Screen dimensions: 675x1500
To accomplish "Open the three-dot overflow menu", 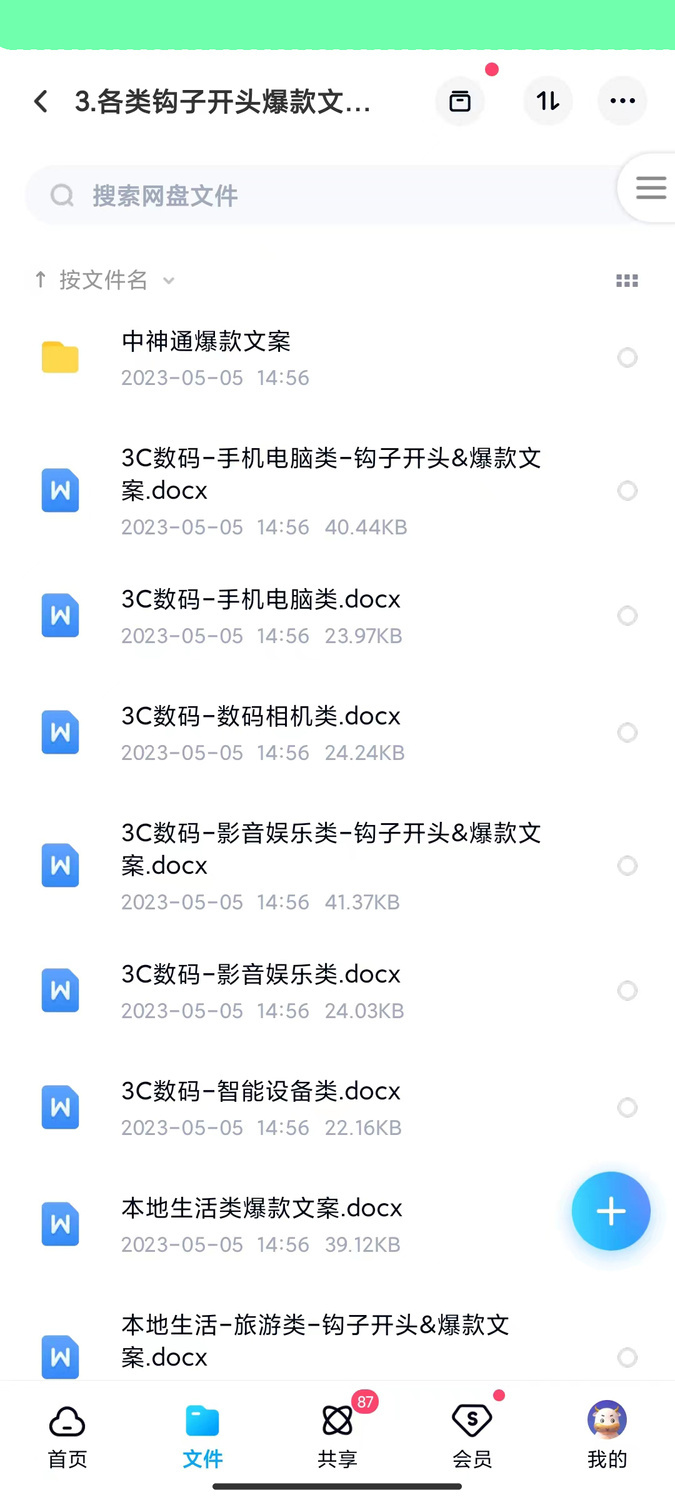I will click(x=622, y=101).
